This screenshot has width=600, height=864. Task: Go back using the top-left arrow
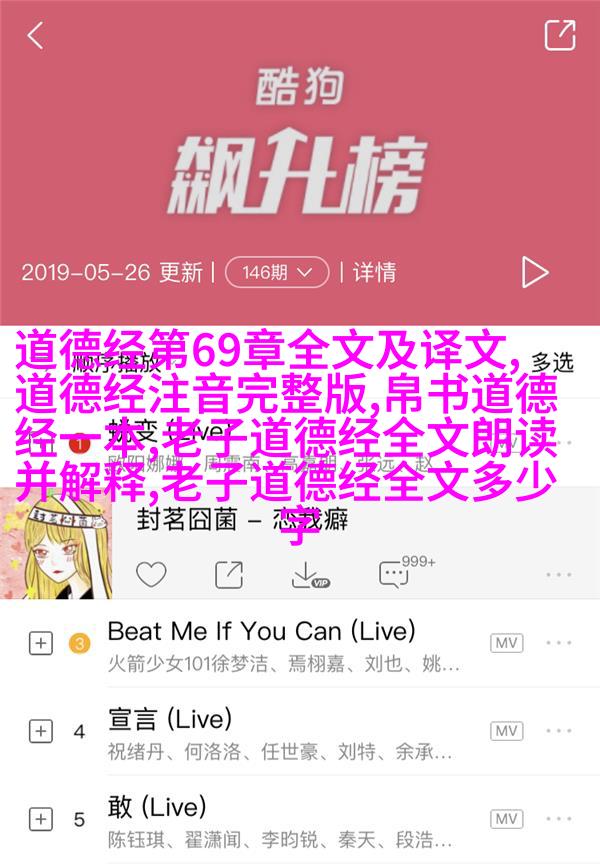[36, 37]
